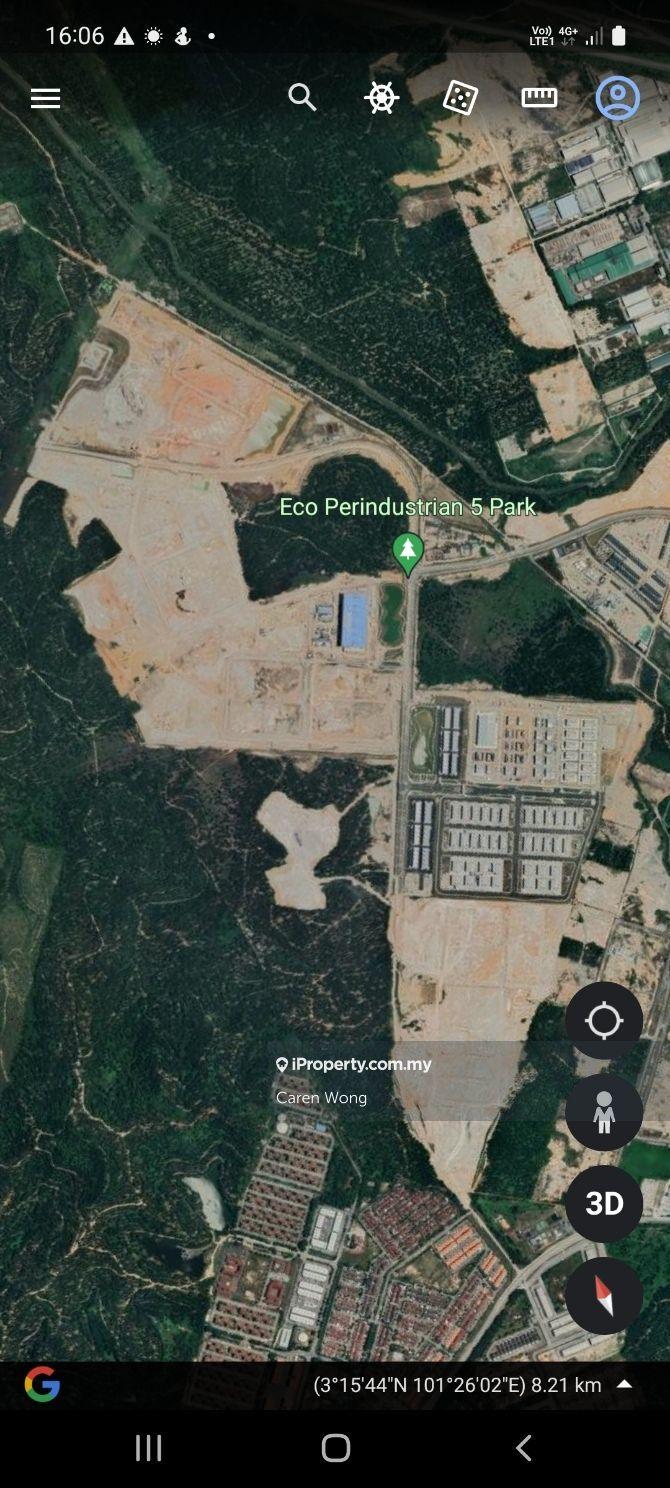Screen dimensions: 670x1488
Task: Open the account profile icon
Action: point(617,98)
